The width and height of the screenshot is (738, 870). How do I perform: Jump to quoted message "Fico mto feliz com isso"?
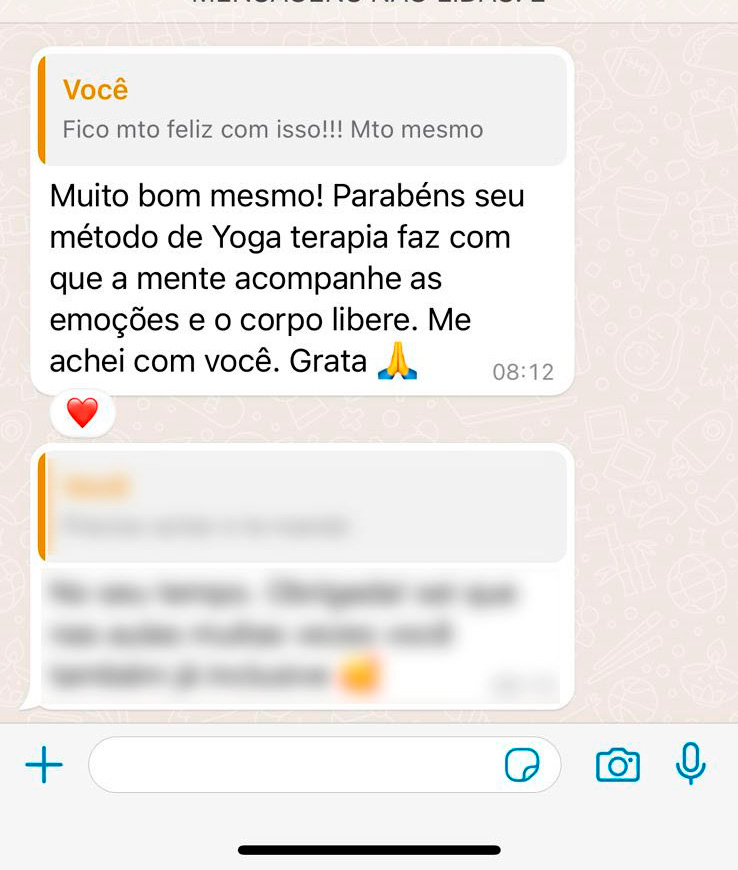[x=302, y=110]
